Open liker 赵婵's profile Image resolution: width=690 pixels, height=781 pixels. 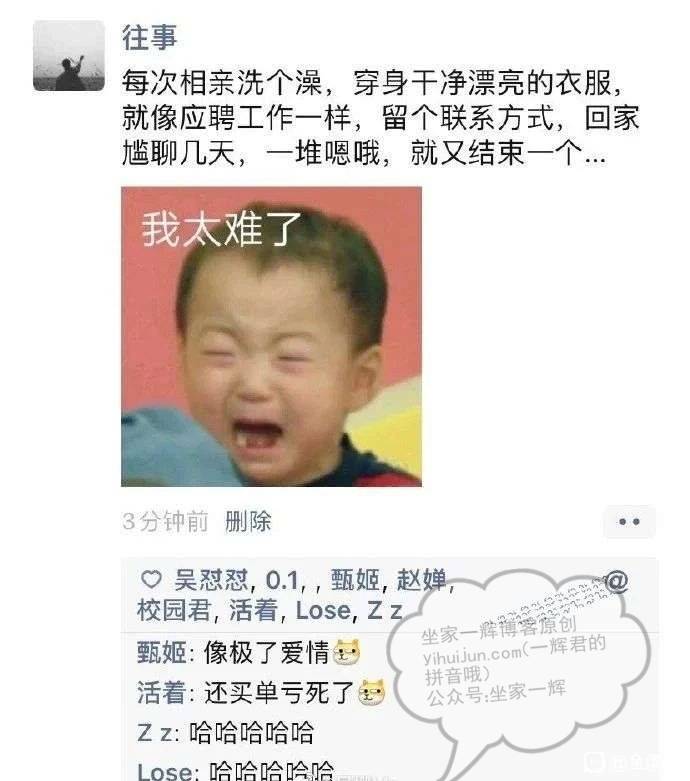point(424,581)
